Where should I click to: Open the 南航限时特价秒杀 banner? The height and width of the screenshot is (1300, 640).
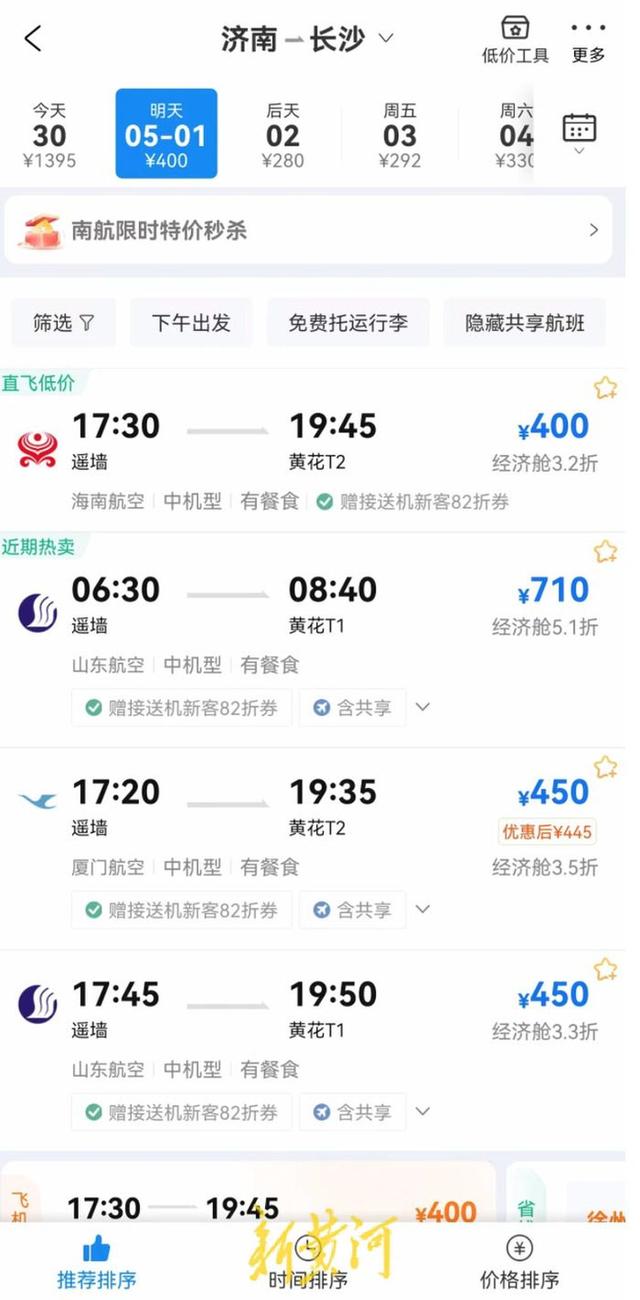(308, 230)
